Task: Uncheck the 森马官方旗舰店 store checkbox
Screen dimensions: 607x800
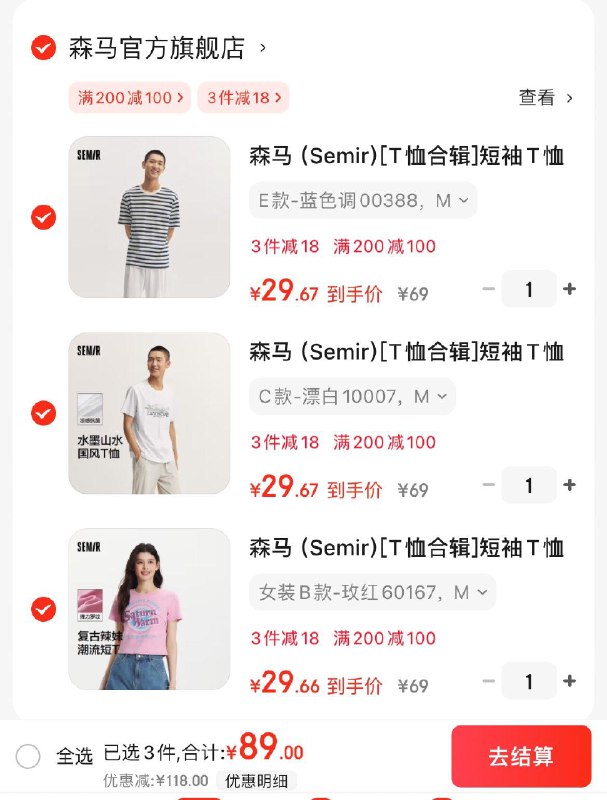Action: coord(43,47)
